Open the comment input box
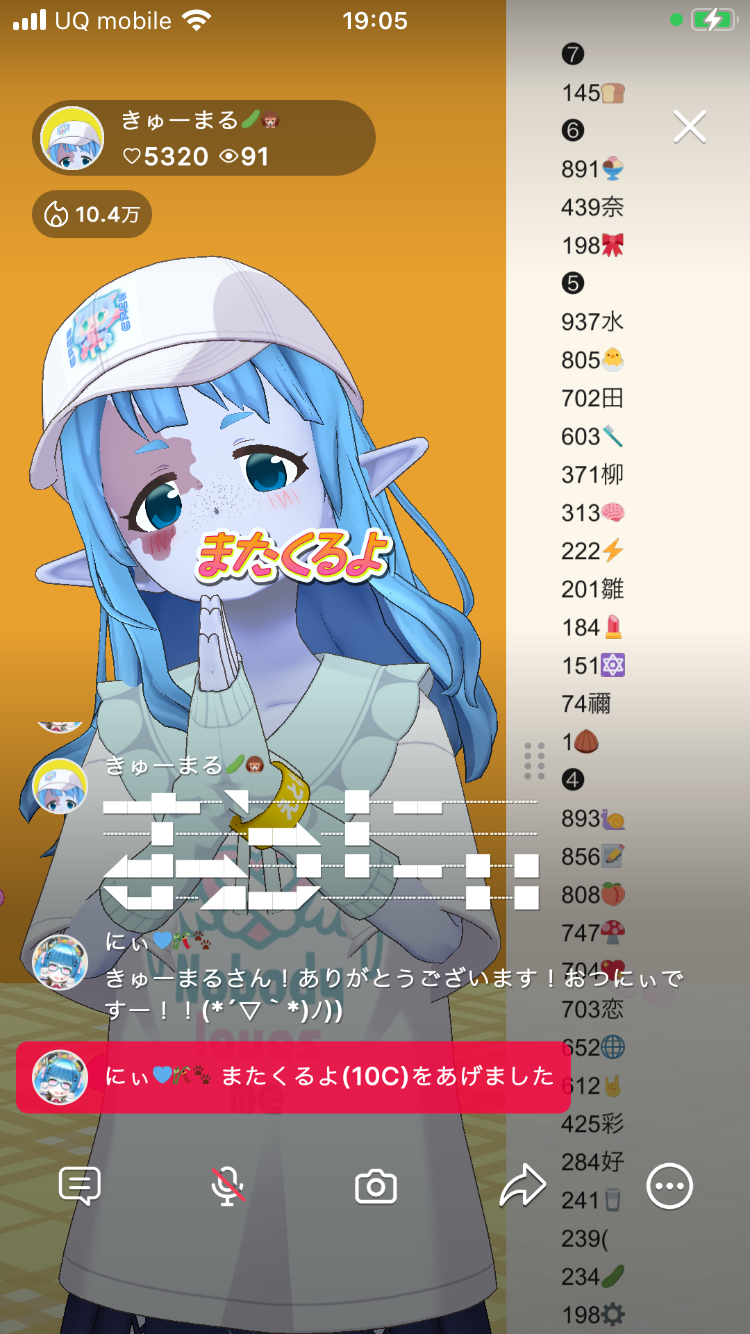750x1334 pixels. [80, 1186]
